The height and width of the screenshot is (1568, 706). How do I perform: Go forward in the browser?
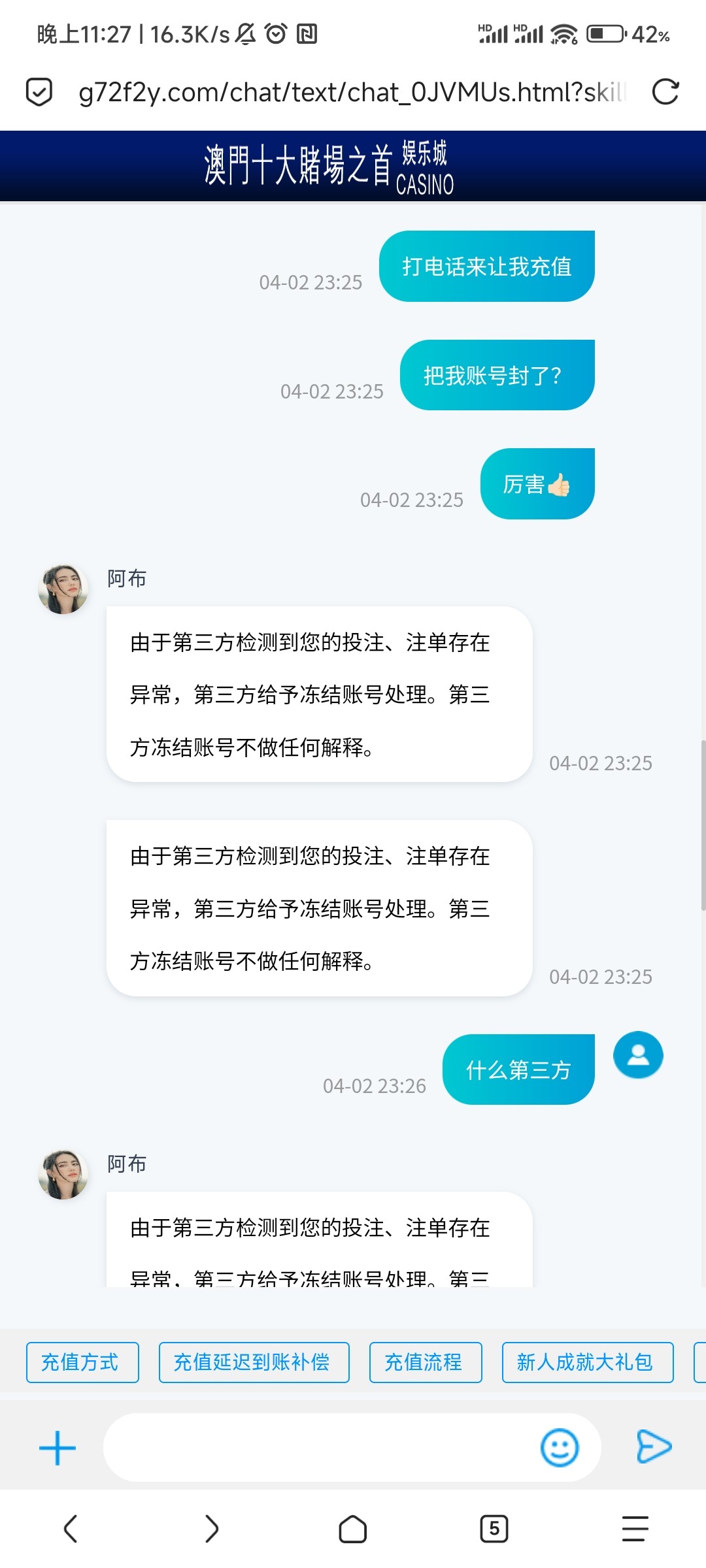[x=212, y=1529]
